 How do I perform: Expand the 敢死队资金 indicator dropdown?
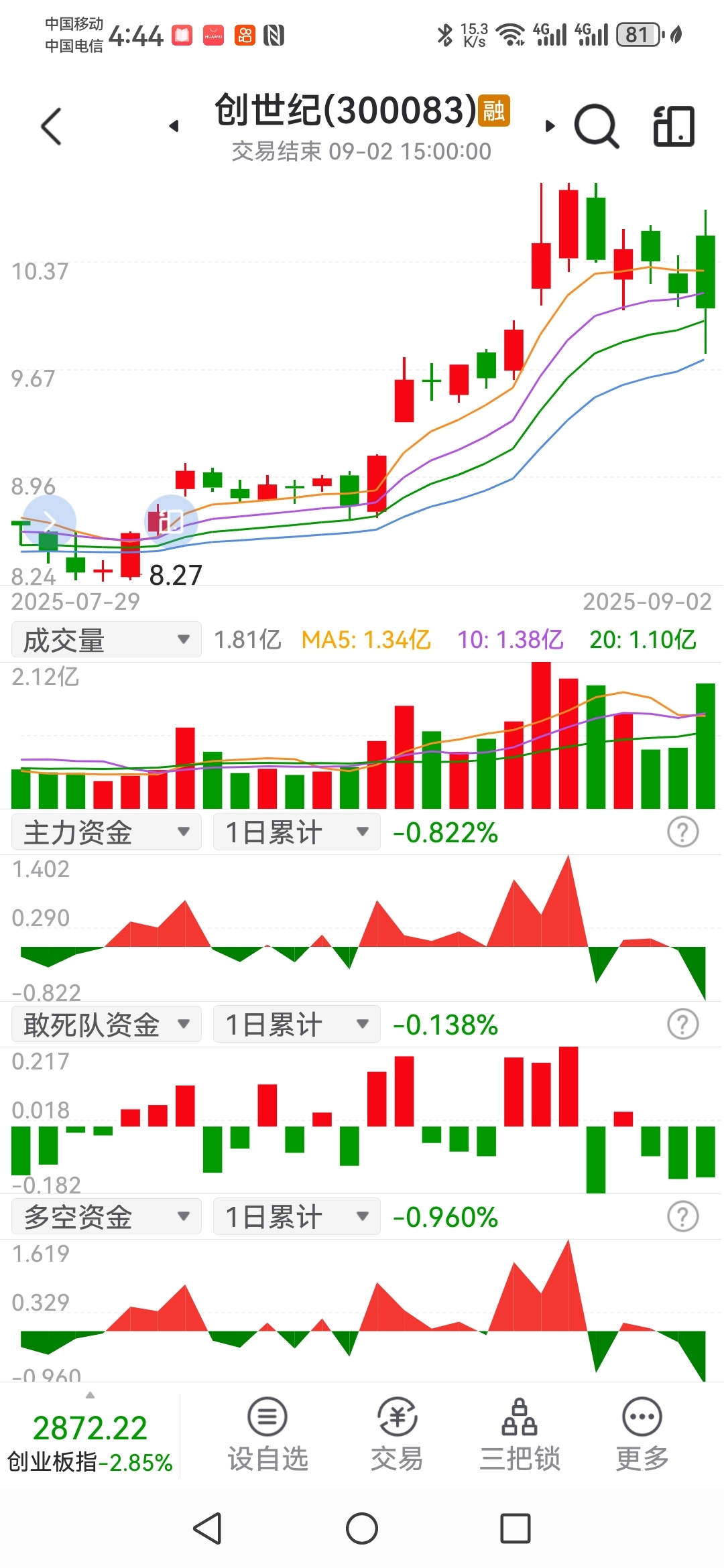point(107,1025)
